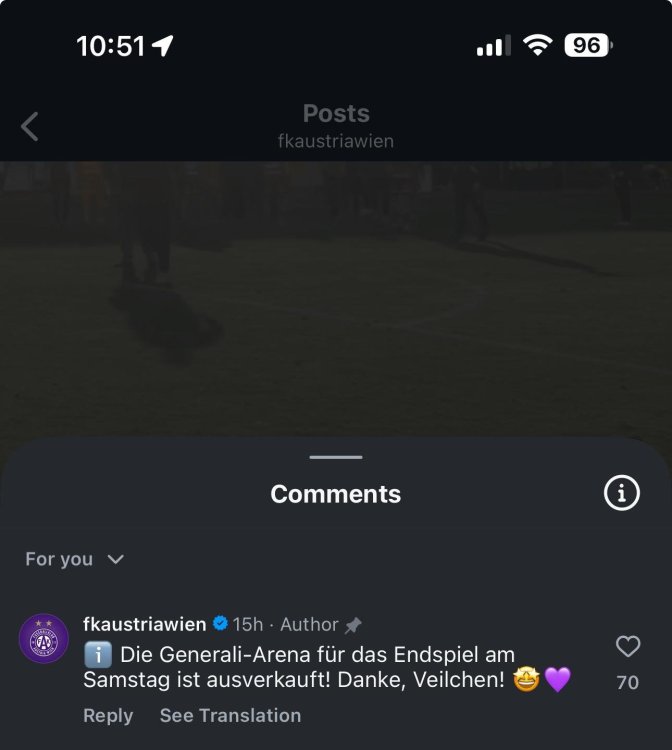Like the fkaustriawien pinned comment
The height and width of the screenshot is (750, 672).
(627, 647)
